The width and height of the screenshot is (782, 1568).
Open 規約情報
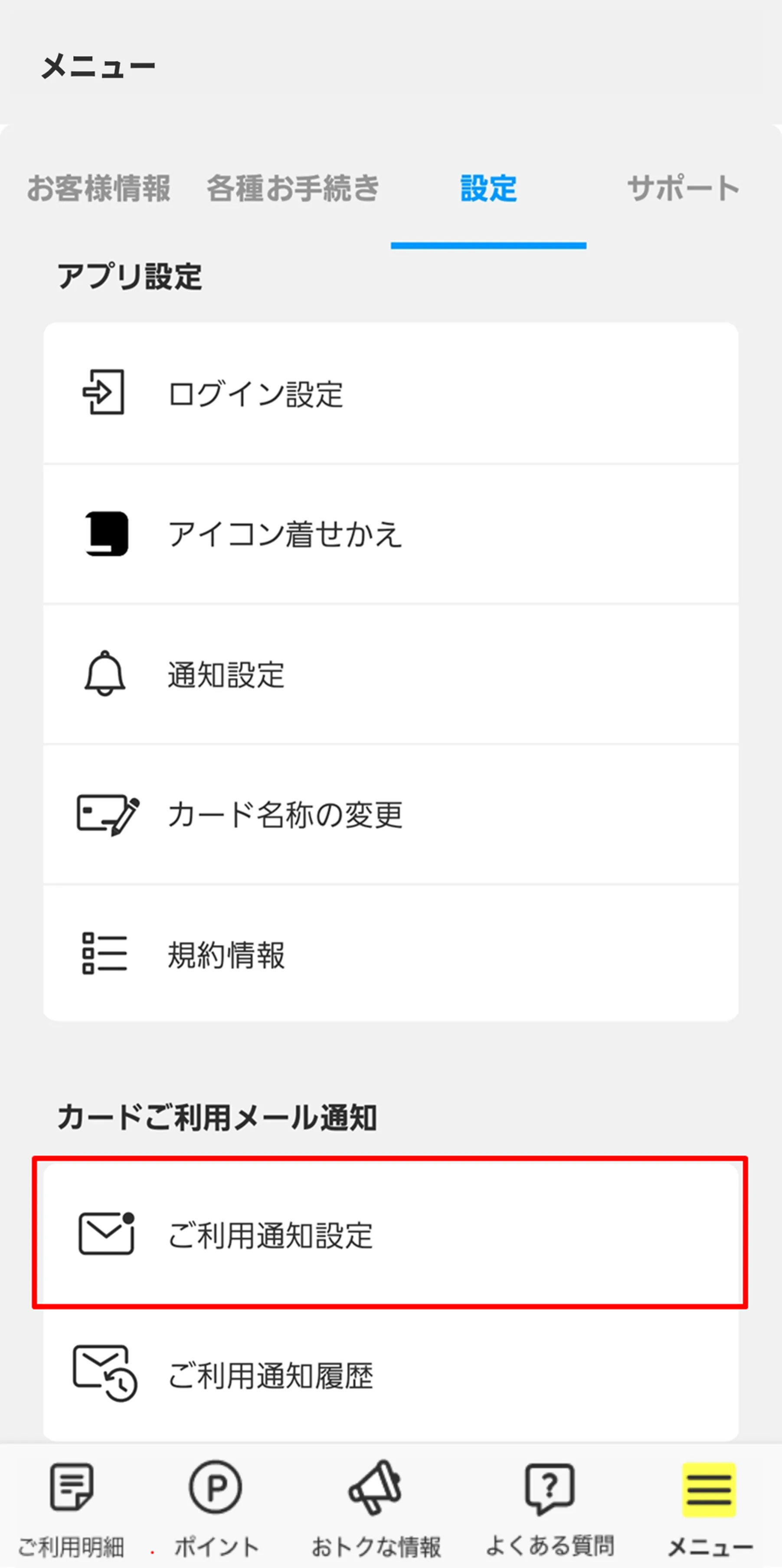[391, 954]
